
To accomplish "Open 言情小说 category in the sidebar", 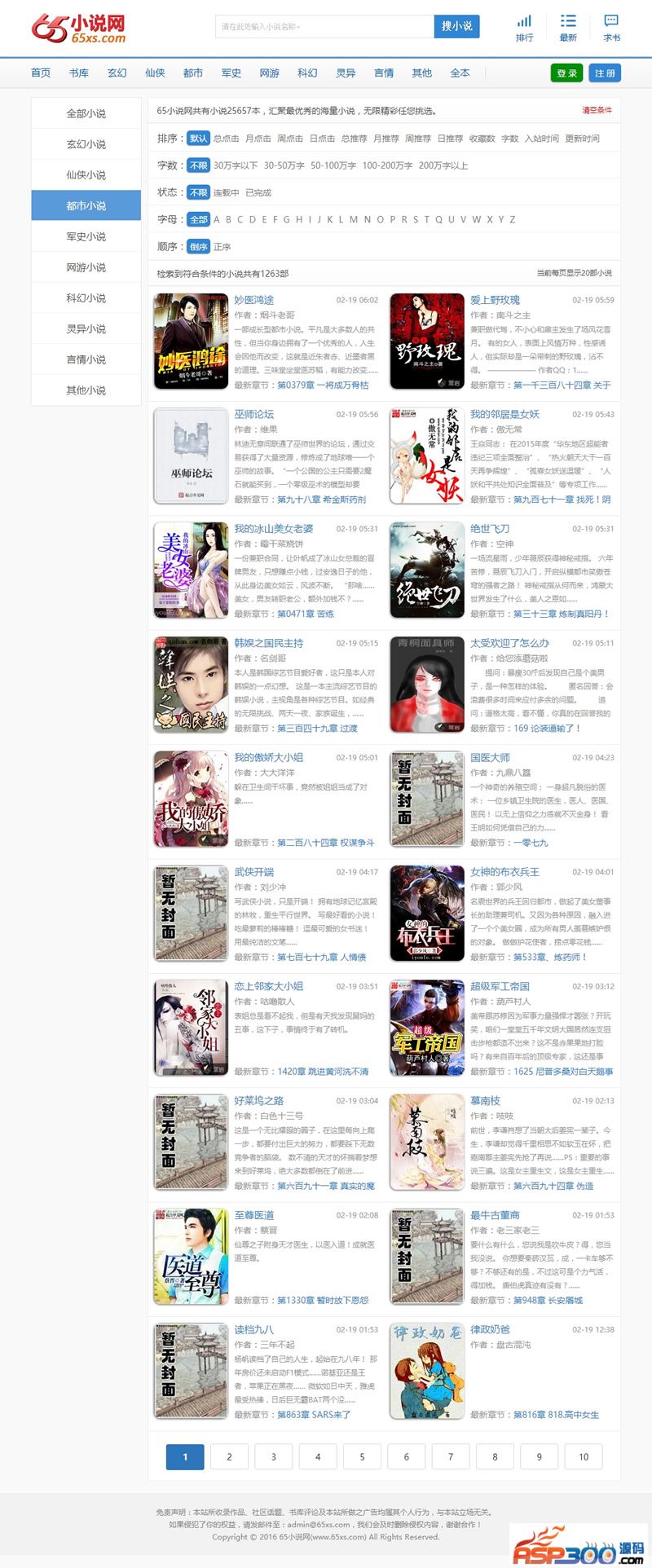I will 86,359.
